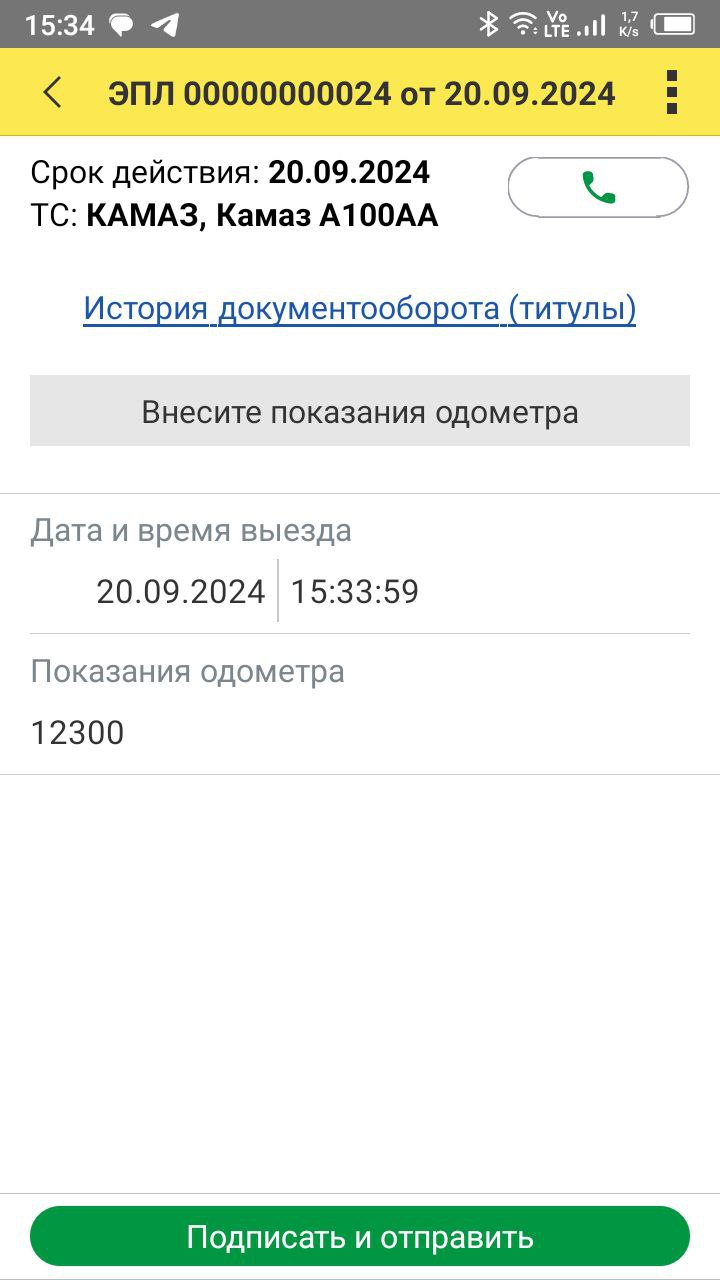Tap Подписать и отправить button

pos(360,1237)
